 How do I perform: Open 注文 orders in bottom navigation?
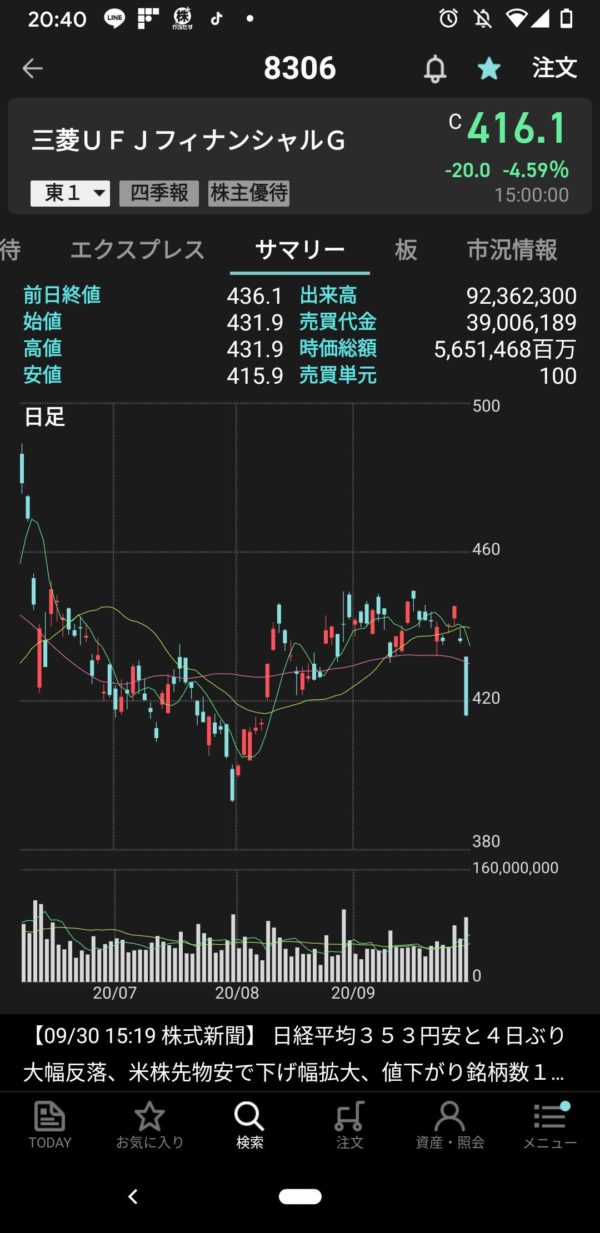tap(349, 1124)
